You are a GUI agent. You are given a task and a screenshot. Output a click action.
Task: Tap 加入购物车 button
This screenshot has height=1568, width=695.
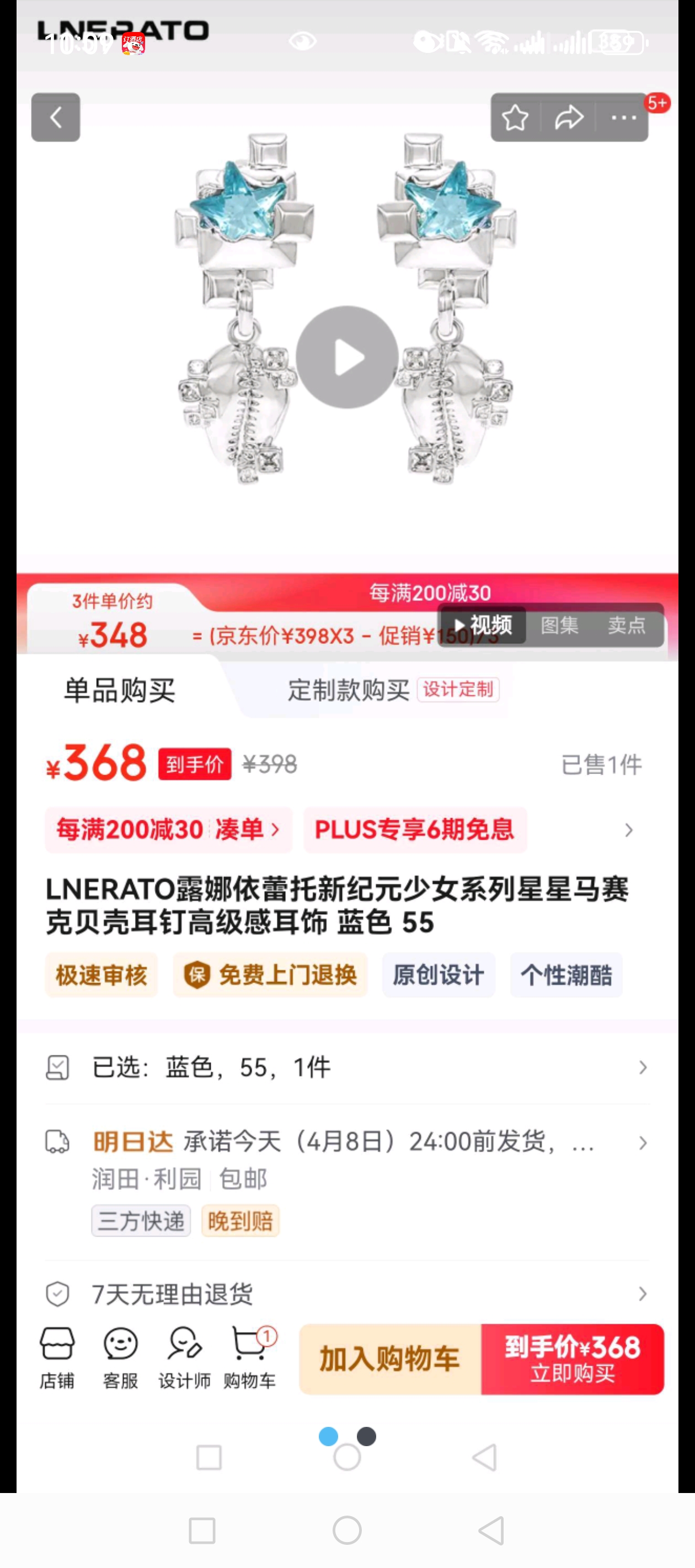(390, 1358)
